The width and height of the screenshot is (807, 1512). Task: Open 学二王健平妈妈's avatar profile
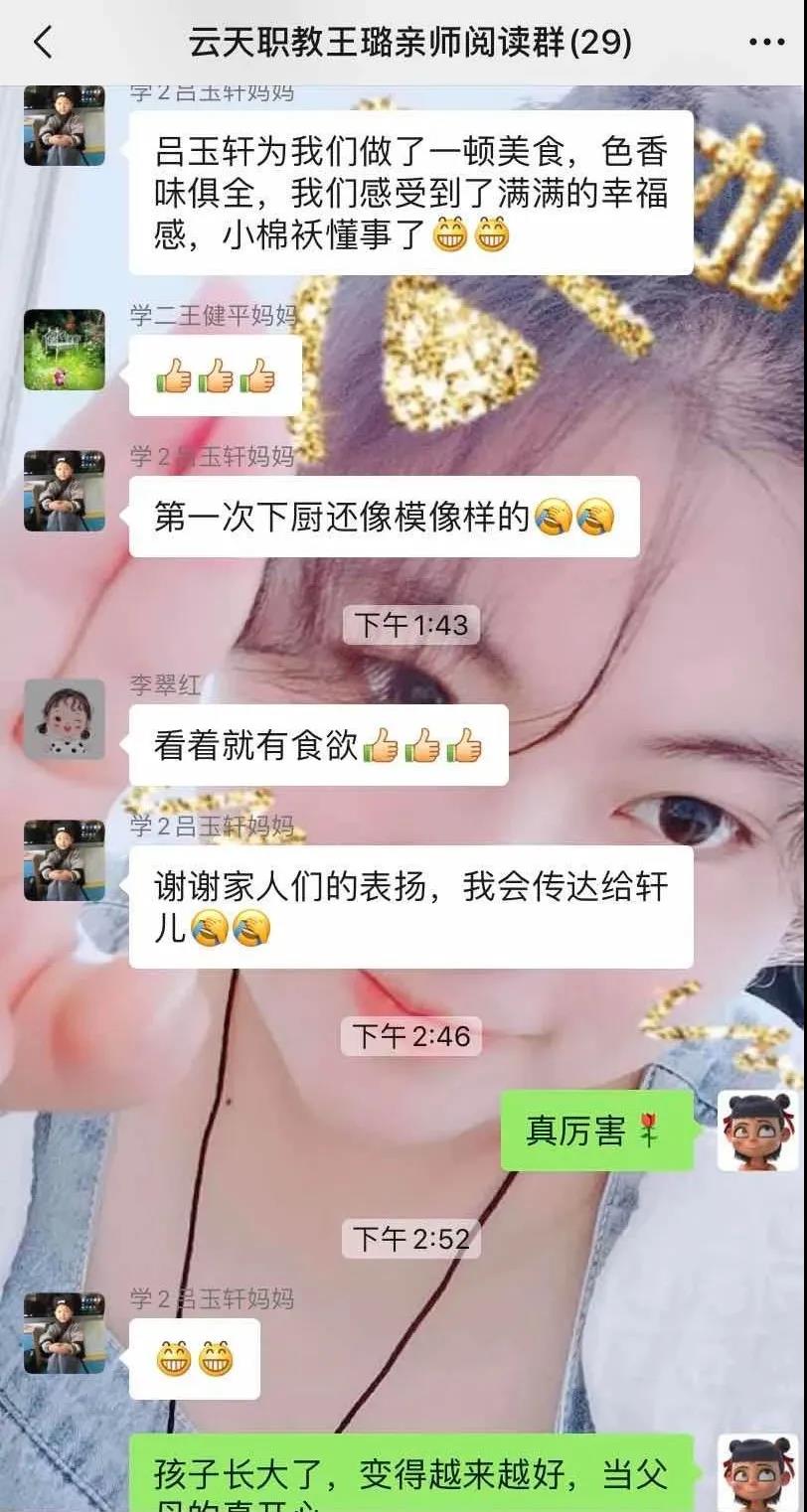point(65,350)
